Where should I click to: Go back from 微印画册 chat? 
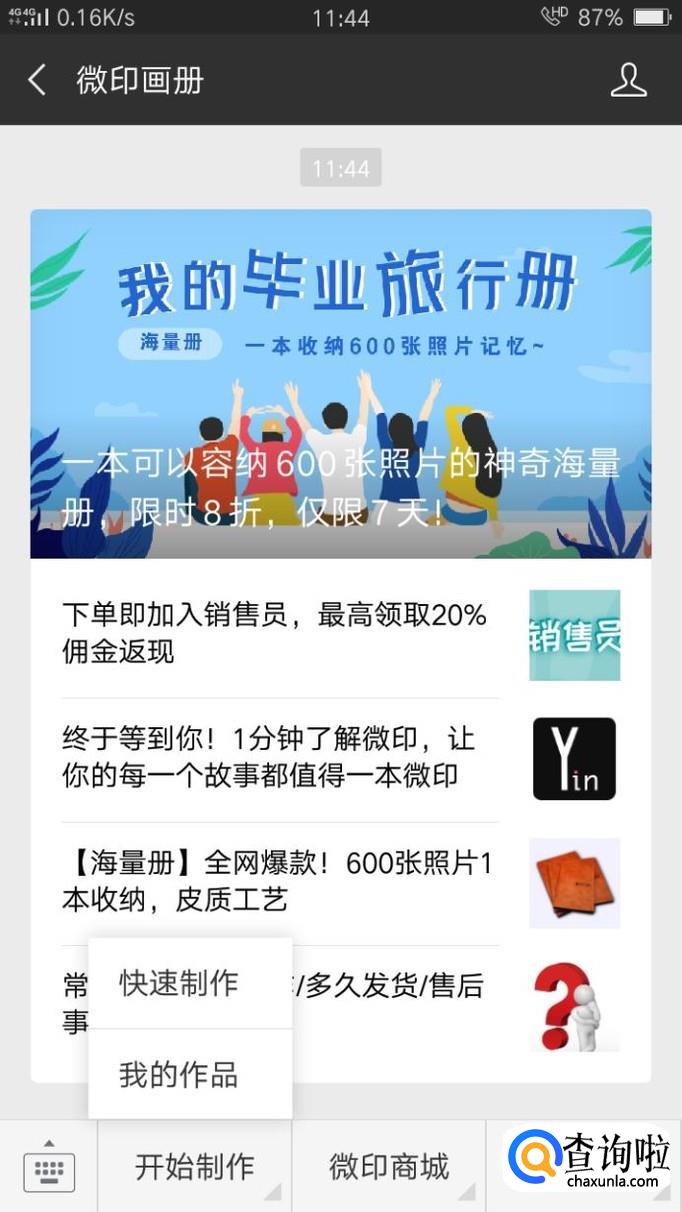point(37,80)
